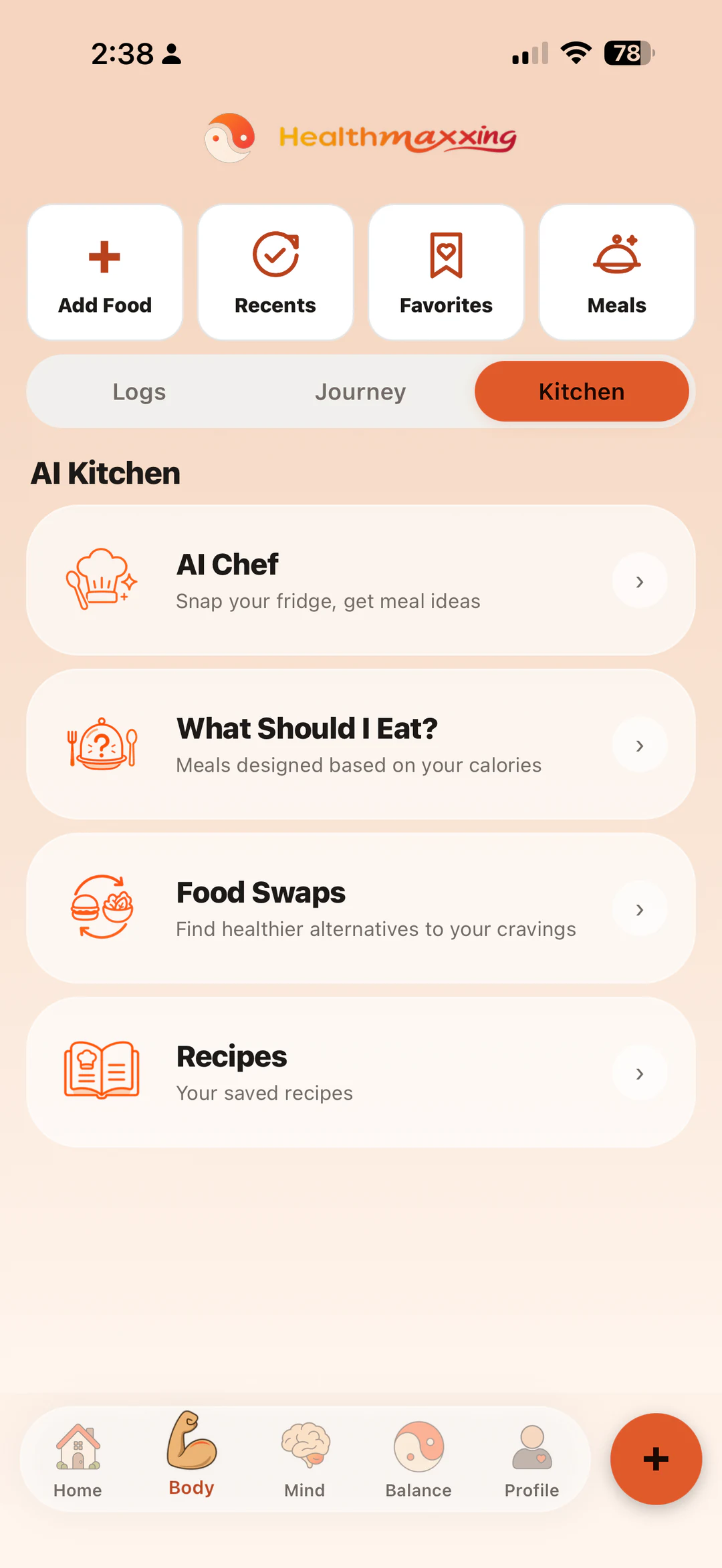Open the Meals shortcut

(x=616, y=273)
